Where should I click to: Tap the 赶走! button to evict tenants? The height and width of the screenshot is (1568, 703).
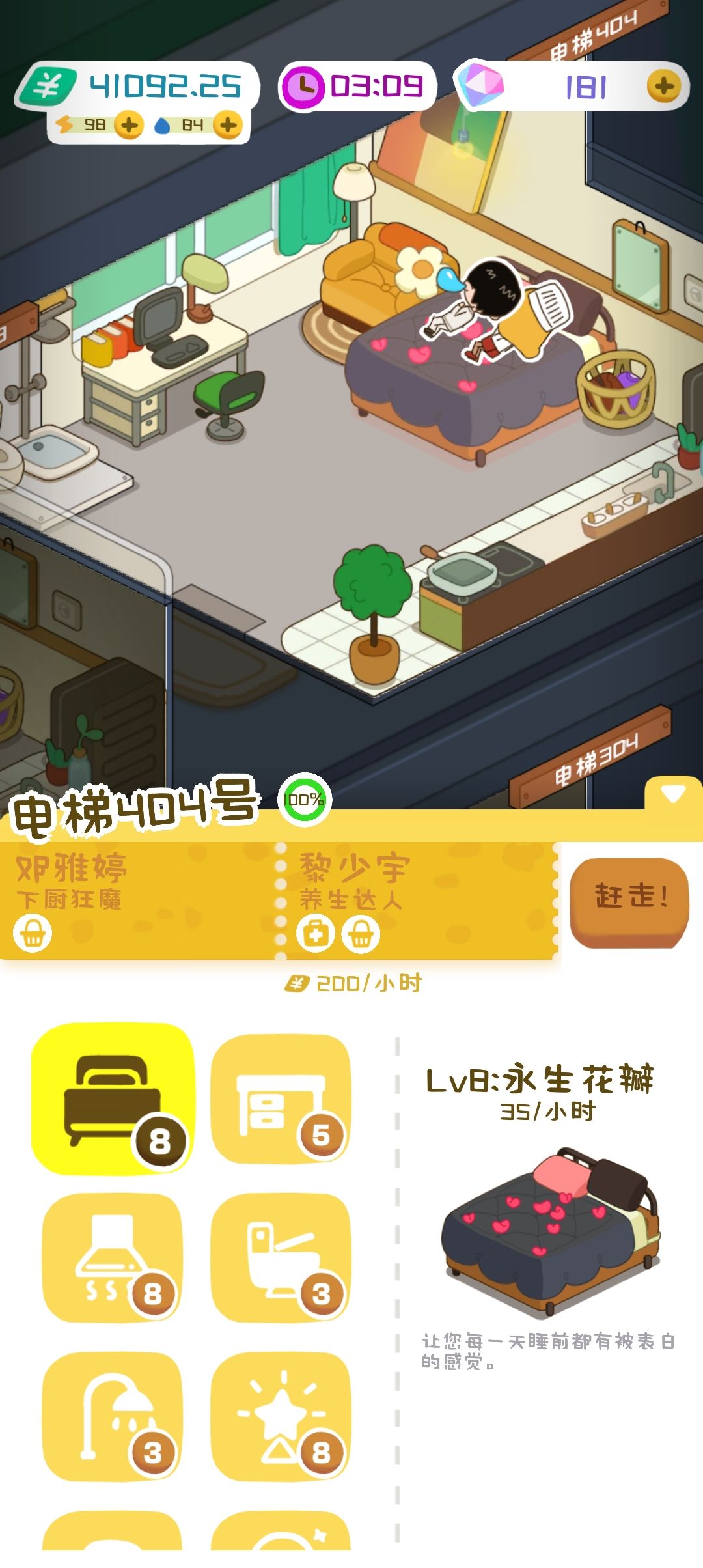pyautogui.click(x=629, y=903)
